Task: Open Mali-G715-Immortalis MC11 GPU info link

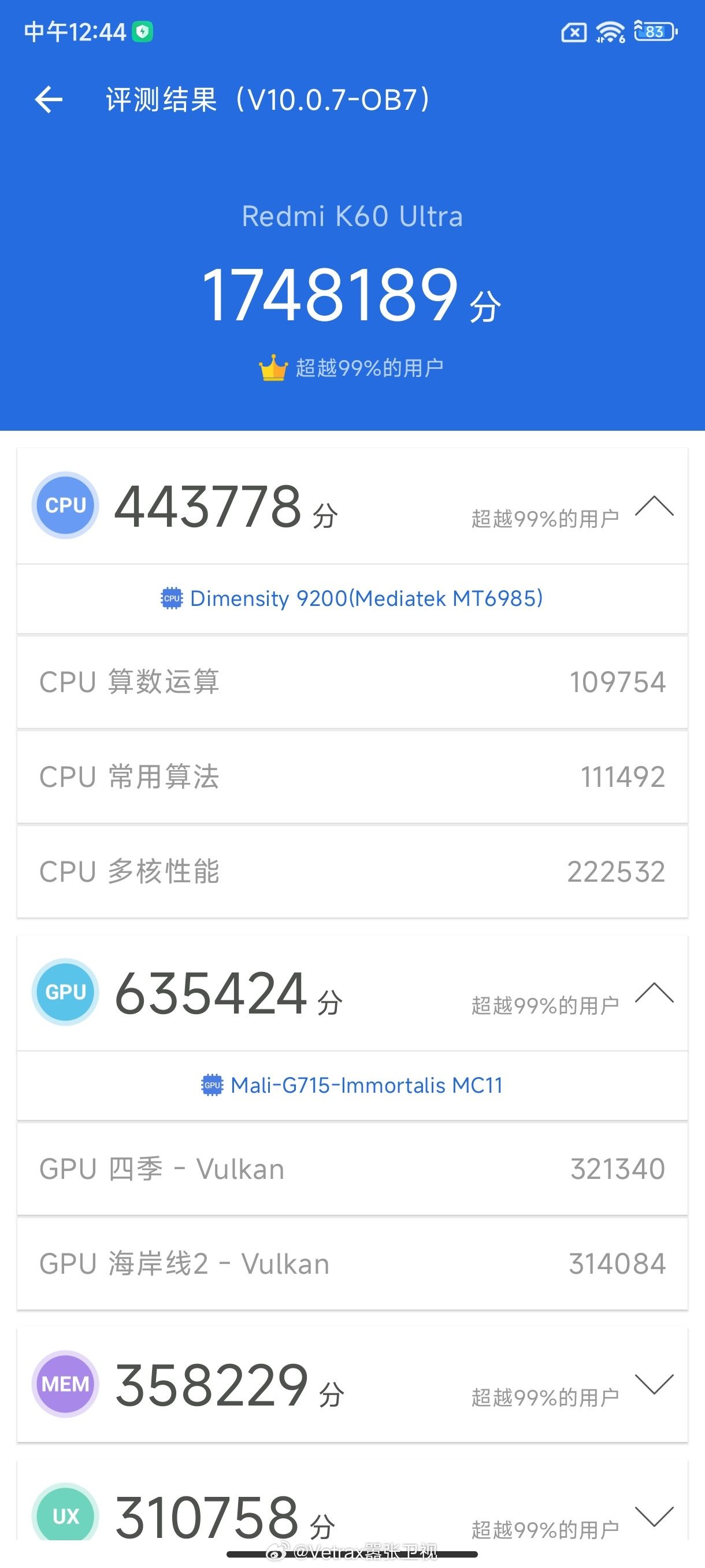Action: 352,1085
